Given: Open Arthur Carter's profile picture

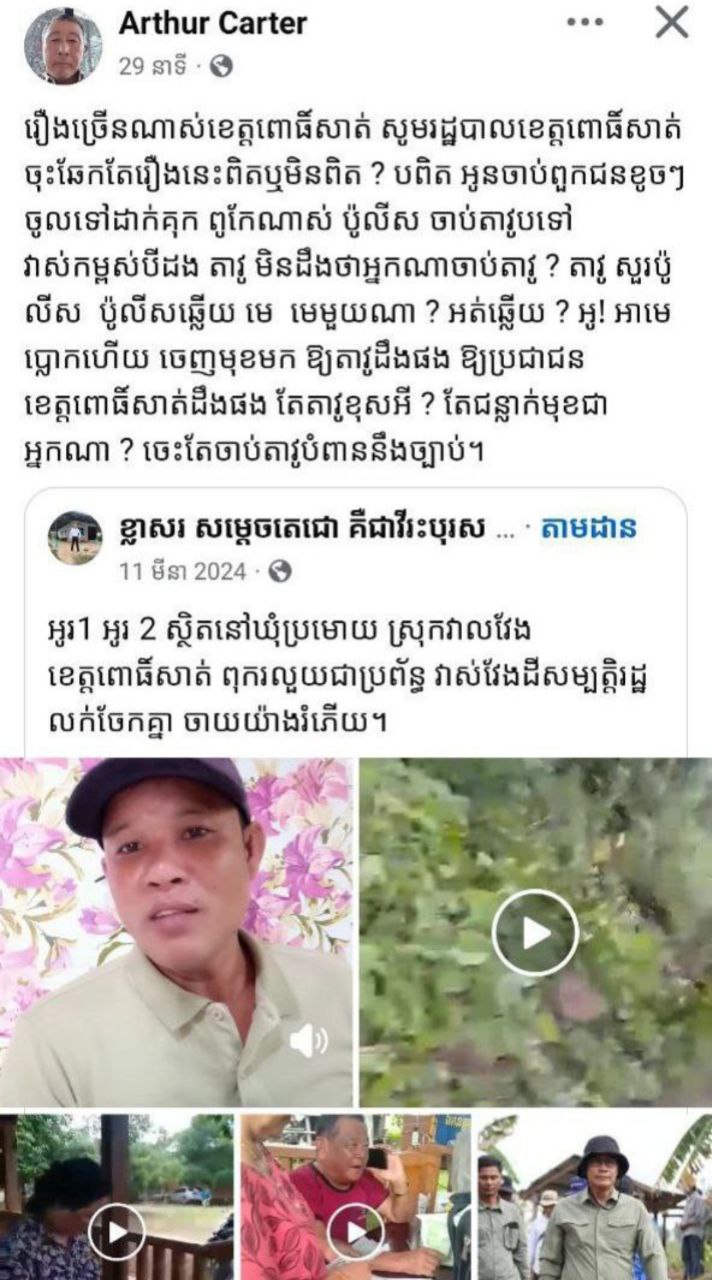Looking at the screenshot, I should tap(62, 44).
